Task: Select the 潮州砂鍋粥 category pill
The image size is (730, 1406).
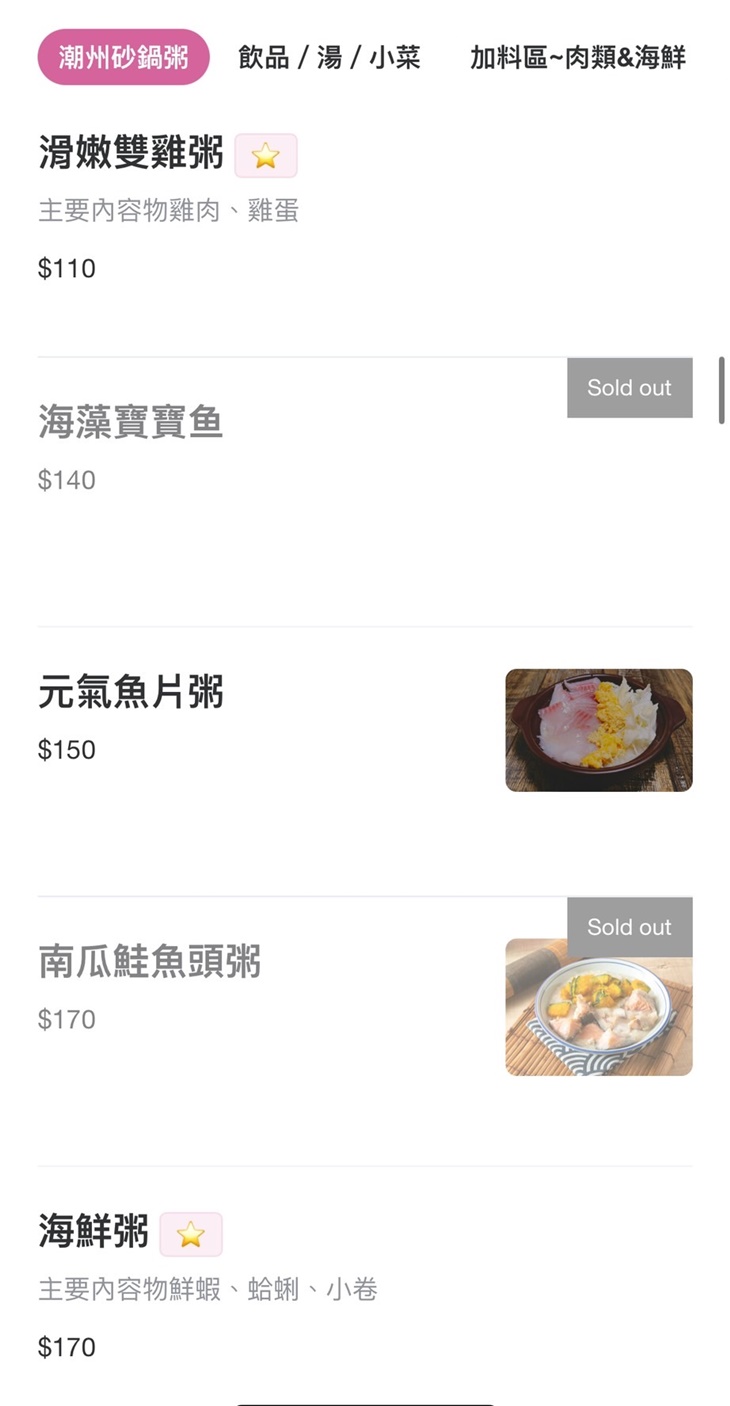Action: pyautogui.click(x=123, y=58)
